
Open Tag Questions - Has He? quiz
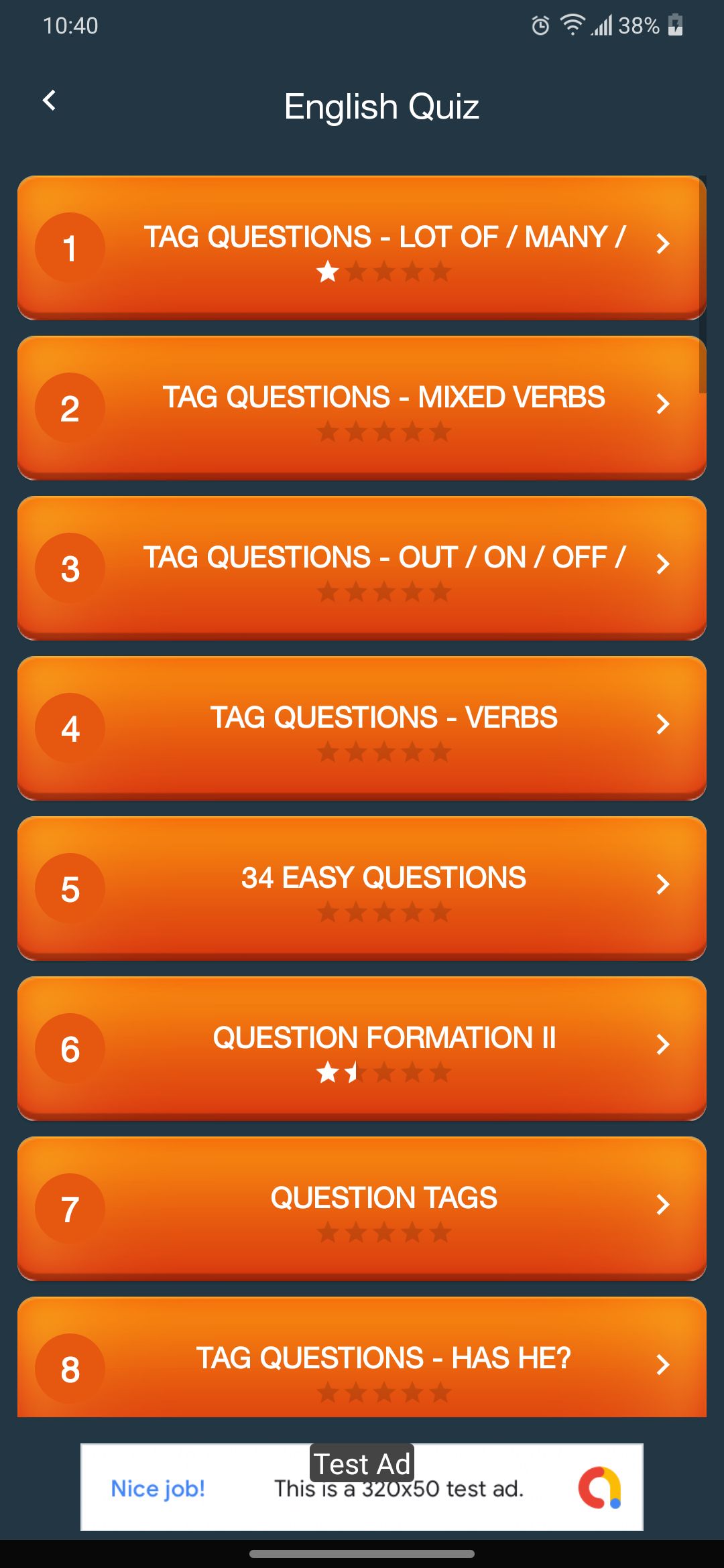(x=362, y=1357)
